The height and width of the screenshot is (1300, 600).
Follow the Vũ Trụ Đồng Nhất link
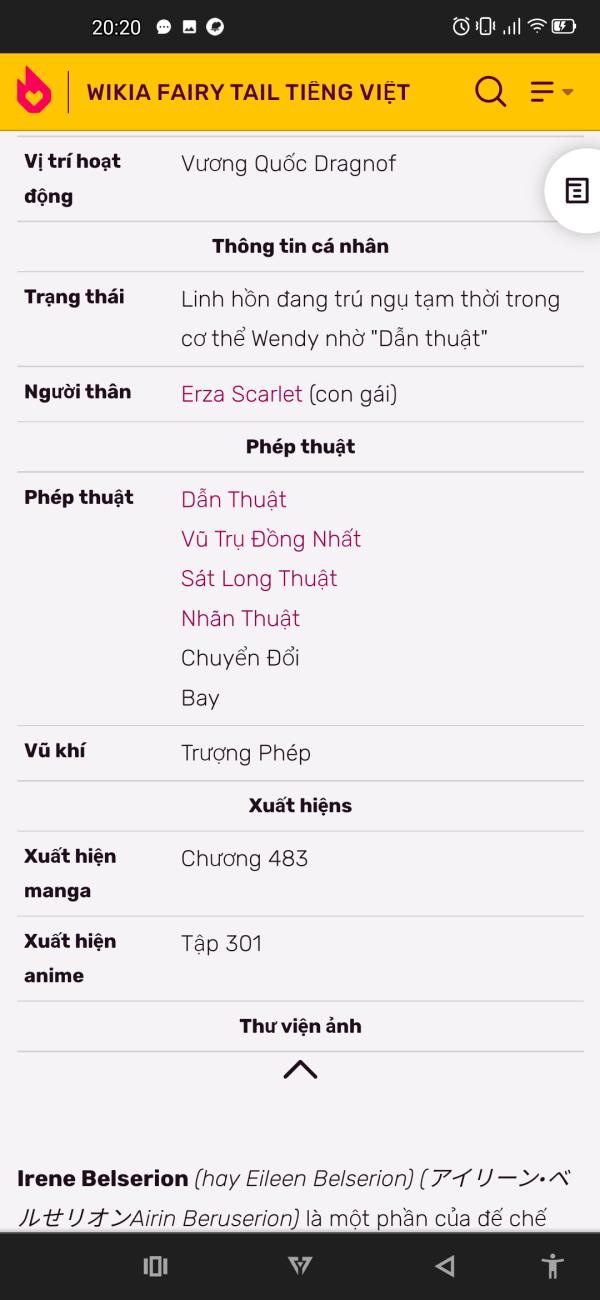pos(271,539)
